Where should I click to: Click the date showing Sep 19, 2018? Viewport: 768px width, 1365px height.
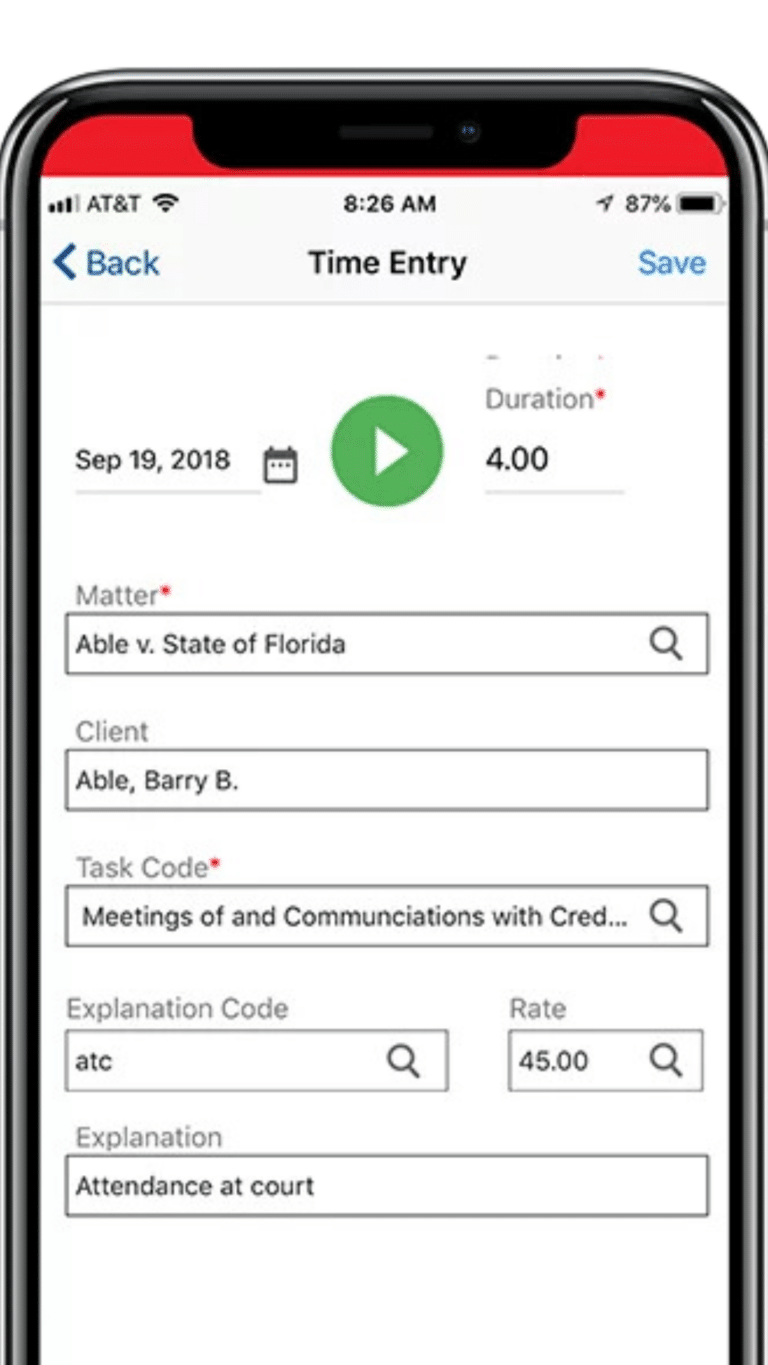tap(153, 459)
